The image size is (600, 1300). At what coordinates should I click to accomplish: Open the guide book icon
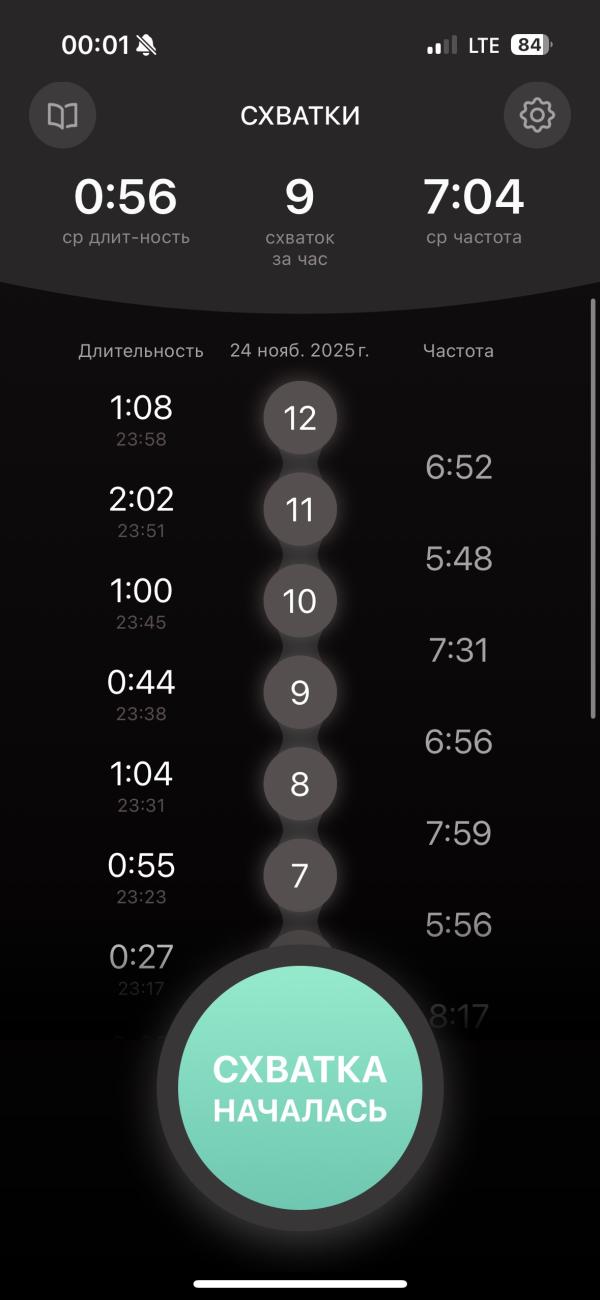pos(63,116)
